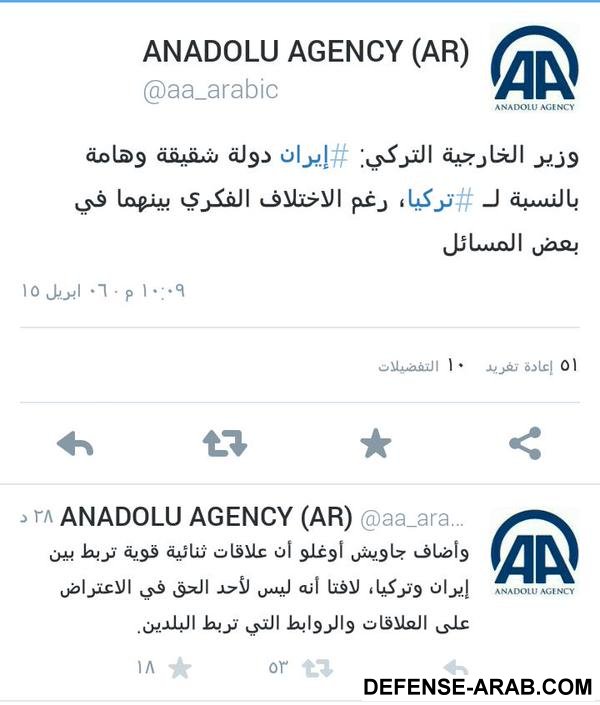600x705 pixels.
Task: Retweet the reply tweet with 53 retweets
Action: (317, 667)
